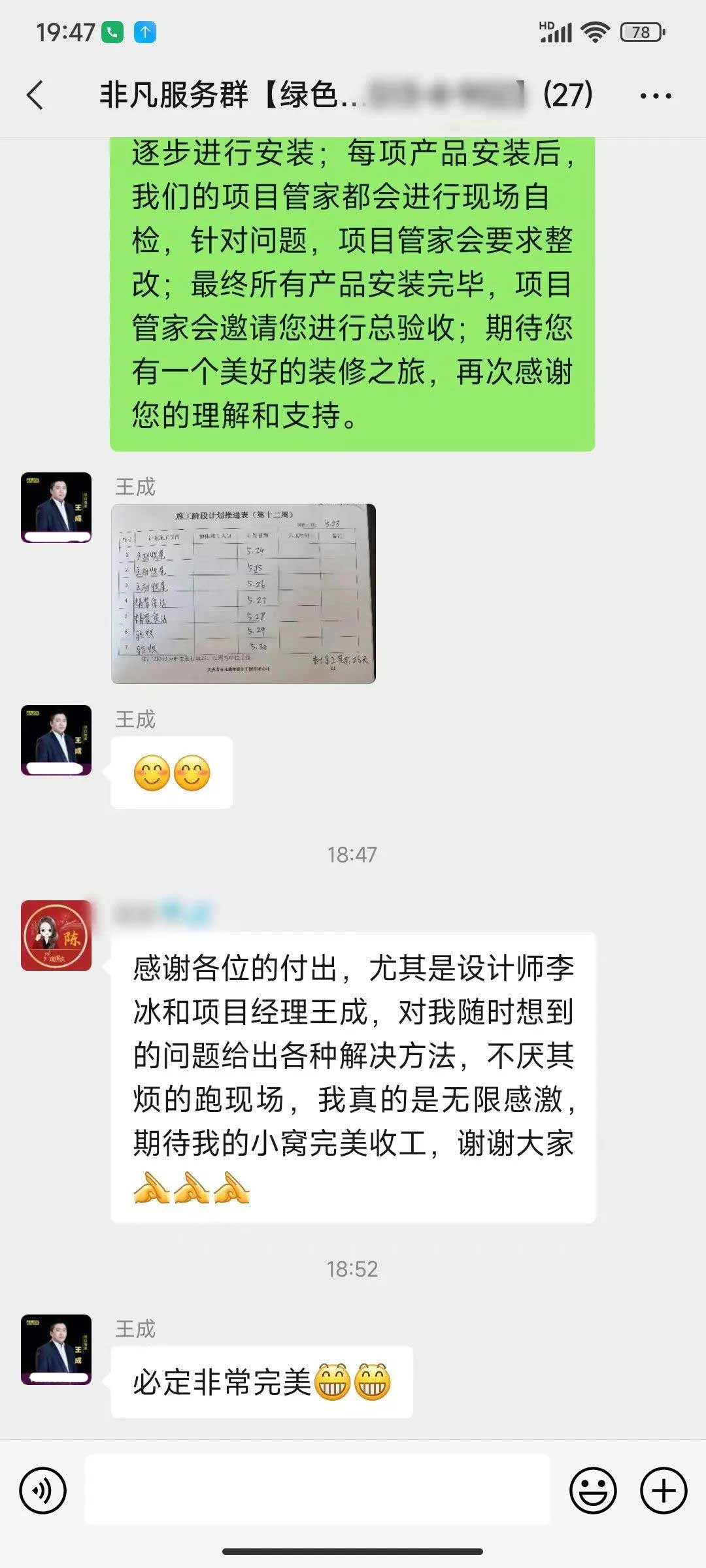This screenshot has height=1568, width=706.
Task: View profile of the red 陈 avatar
Action: point(56,935)
